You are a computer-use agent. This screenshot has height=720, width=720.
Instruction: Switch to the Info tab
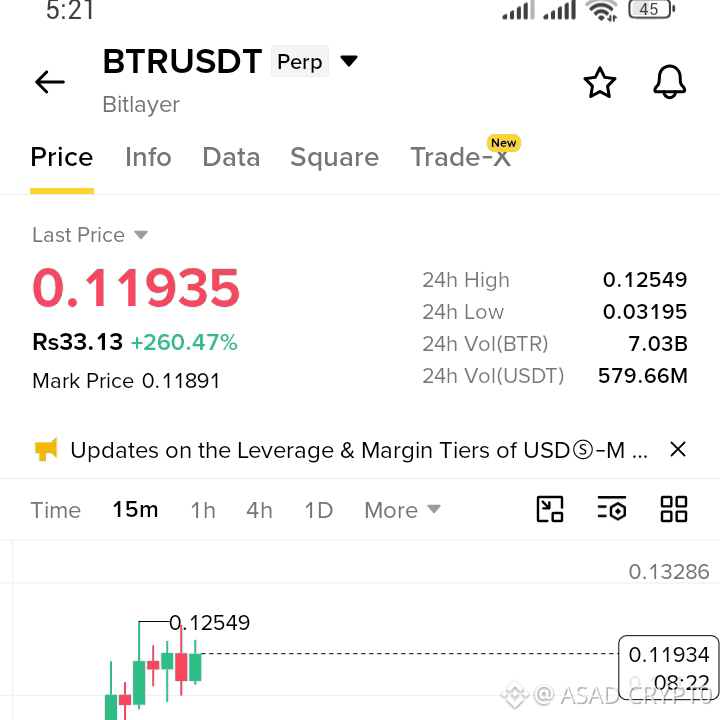point(148,157)
